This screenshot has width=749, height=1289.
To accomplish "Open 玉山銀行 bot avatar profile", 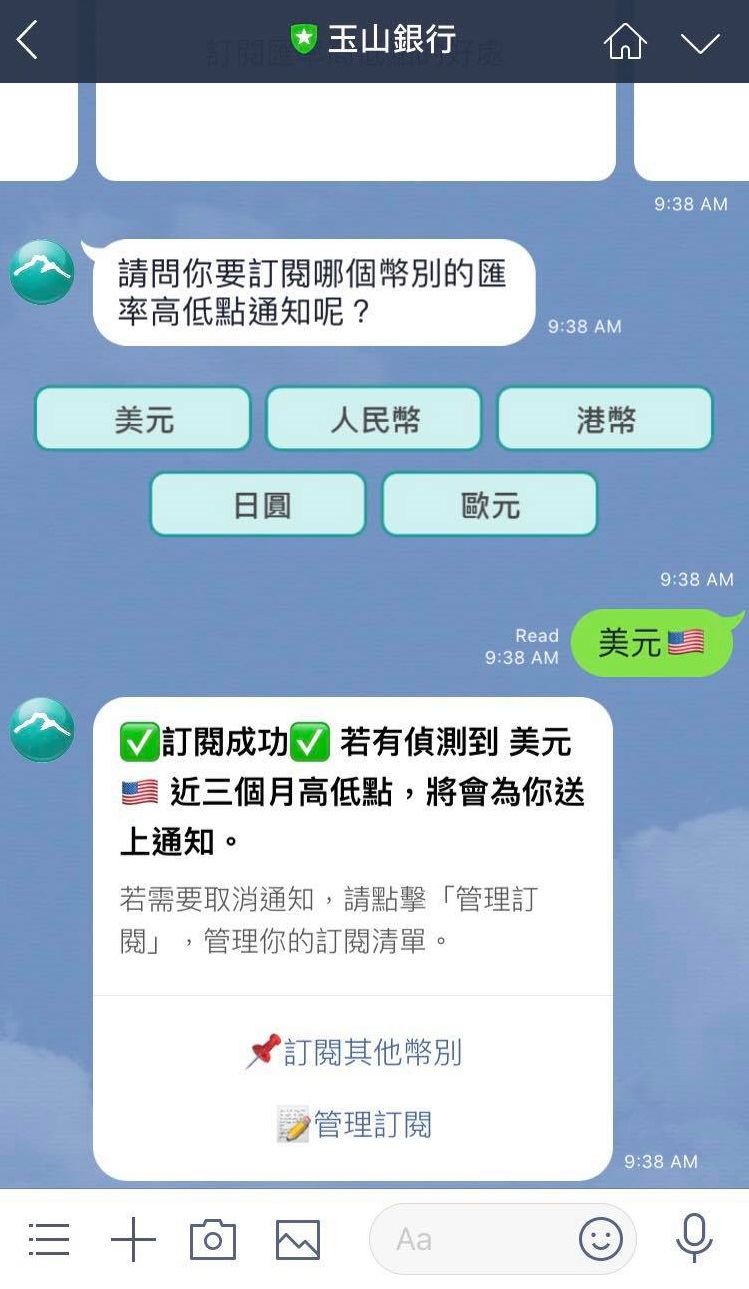I will pos(42,271).
